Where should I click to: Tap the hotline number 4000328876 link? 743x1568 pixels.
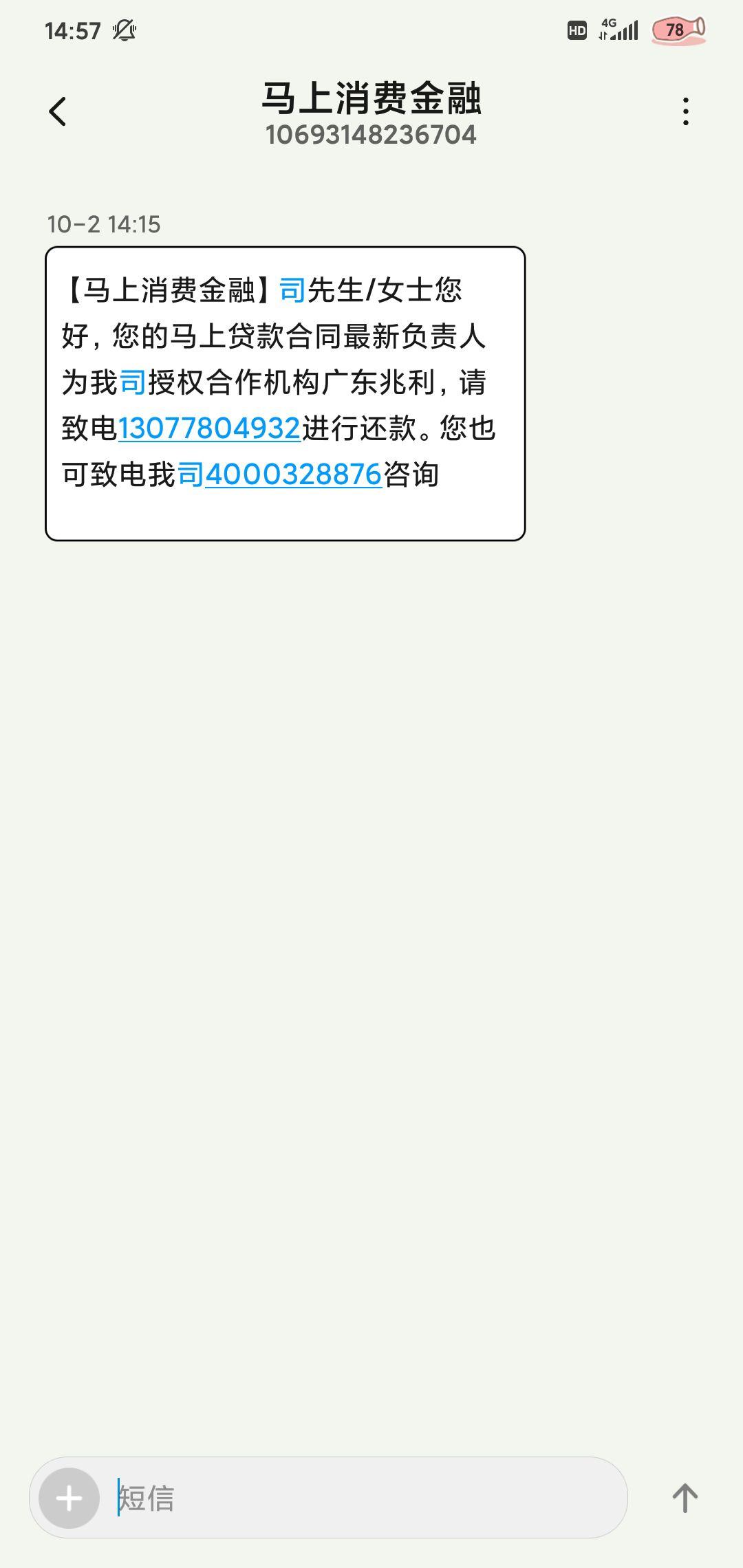(x=293, y=475)
